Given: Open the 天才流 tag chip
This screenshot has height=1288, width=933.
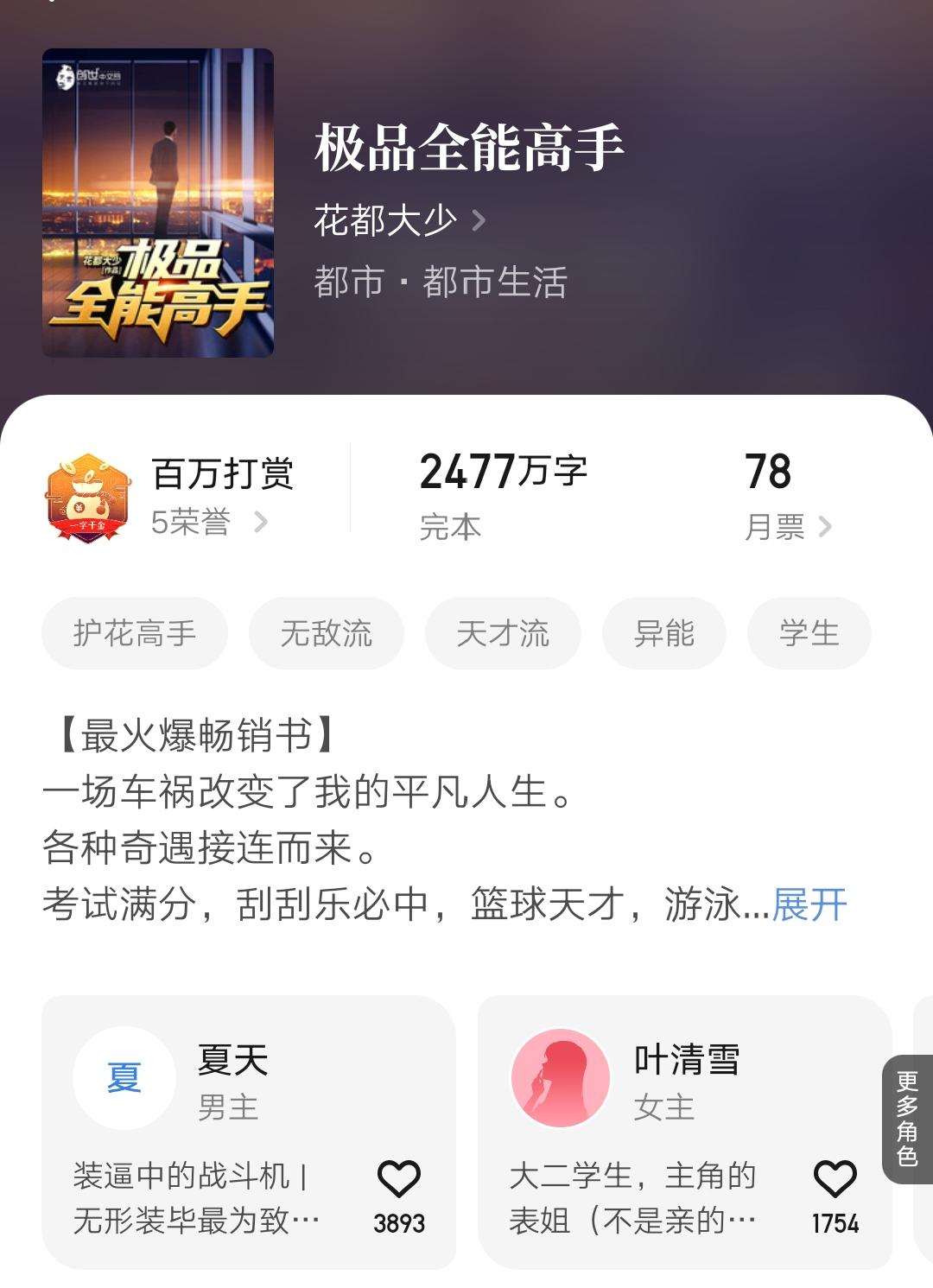Looking at the screenshot, I should pos(502,633).
